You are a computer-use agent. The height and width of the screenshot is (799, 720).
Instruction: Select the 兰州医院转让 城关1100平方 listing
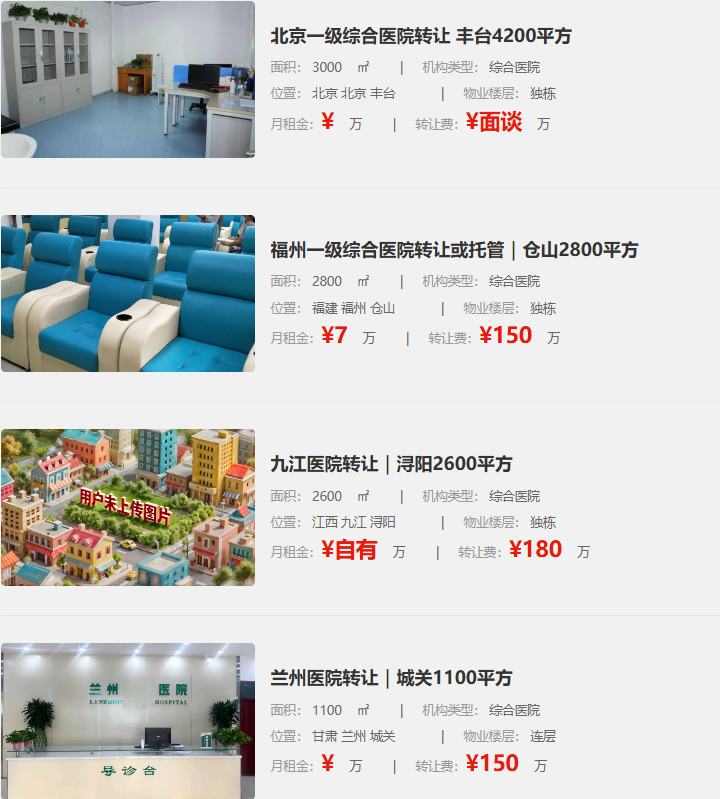coord(391,678)
